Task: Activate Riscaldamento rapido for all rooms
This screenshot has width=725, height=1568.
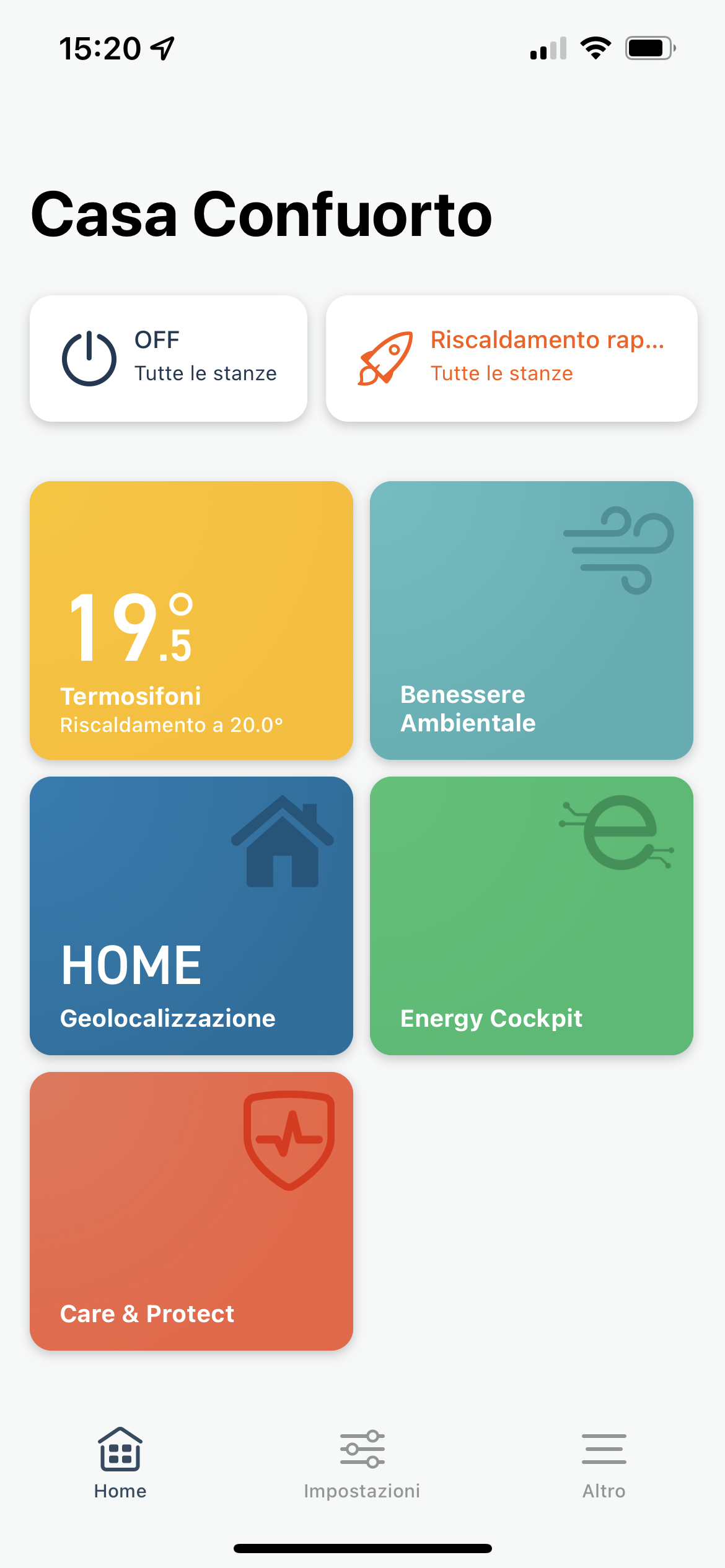Action: pyautogui.click(x=512, y=359)
